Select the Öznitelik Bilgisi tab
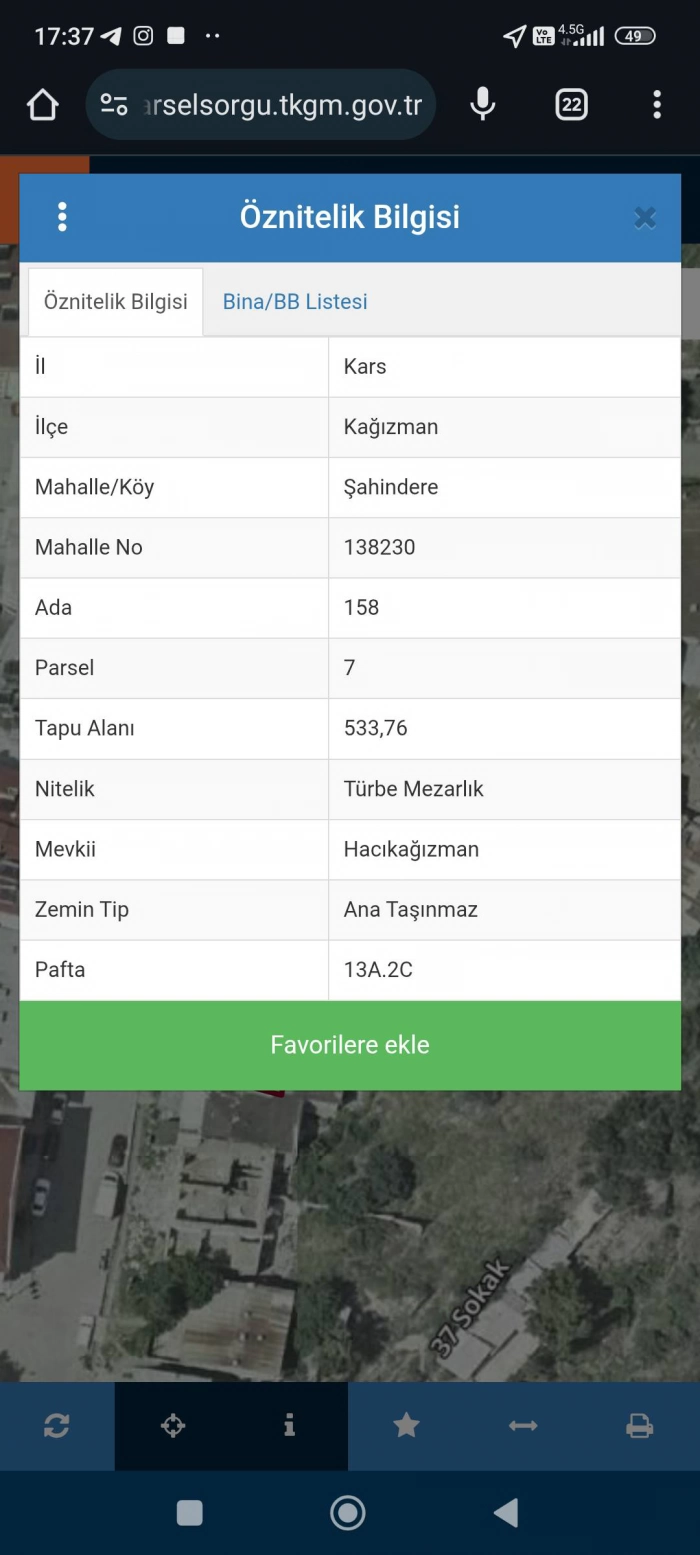The height and width of the screenshot is (1555, 700). tap(116, 301)
